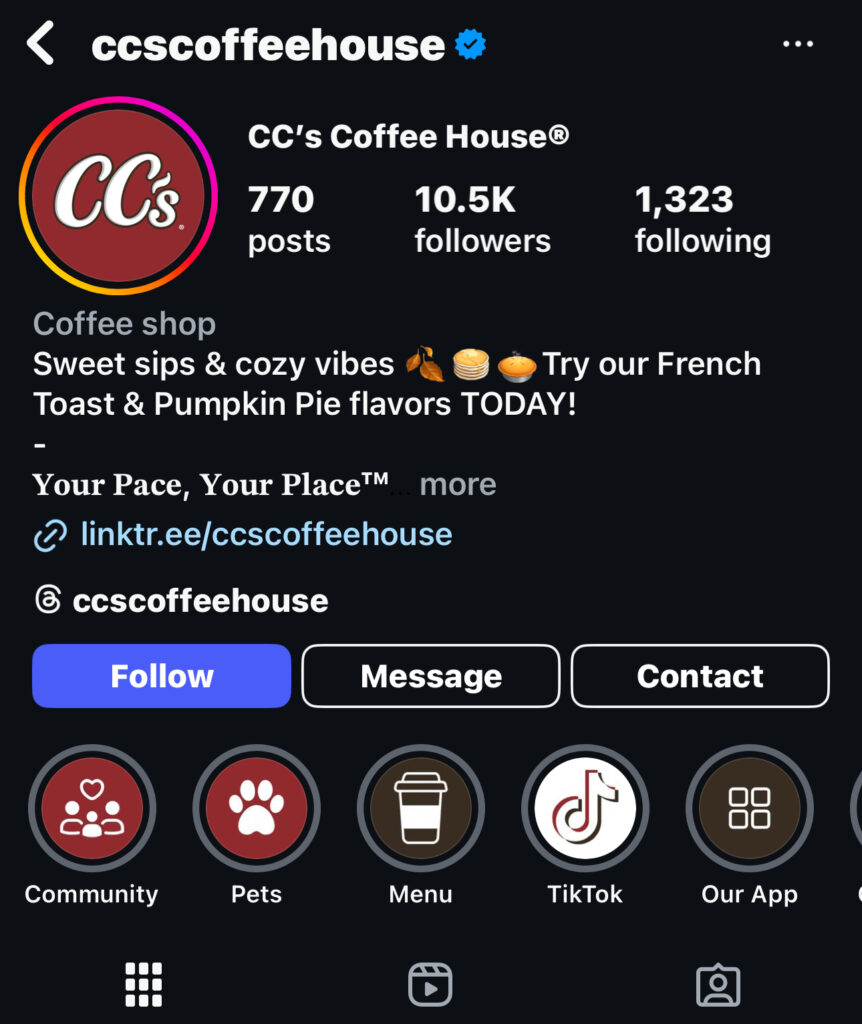Show the 1,323 following list

702,219
